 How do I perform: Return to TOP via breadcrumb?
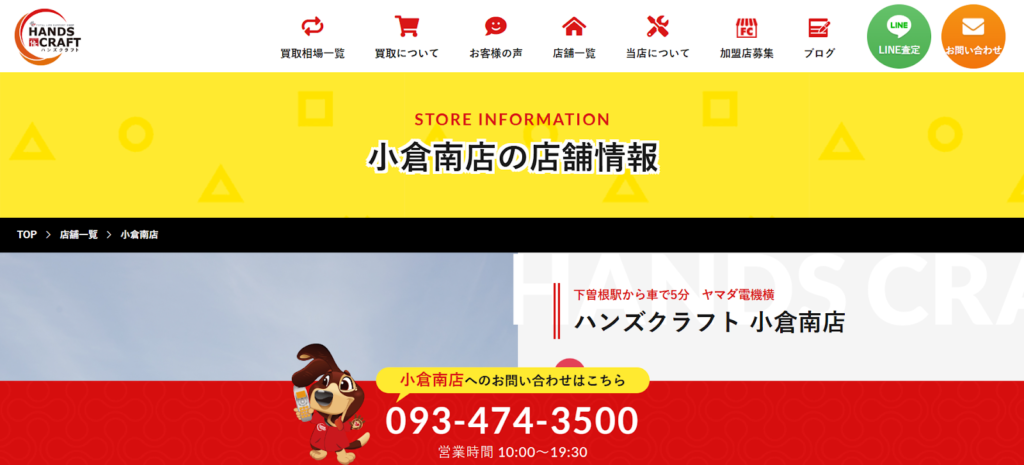click(x=27, y=235)
